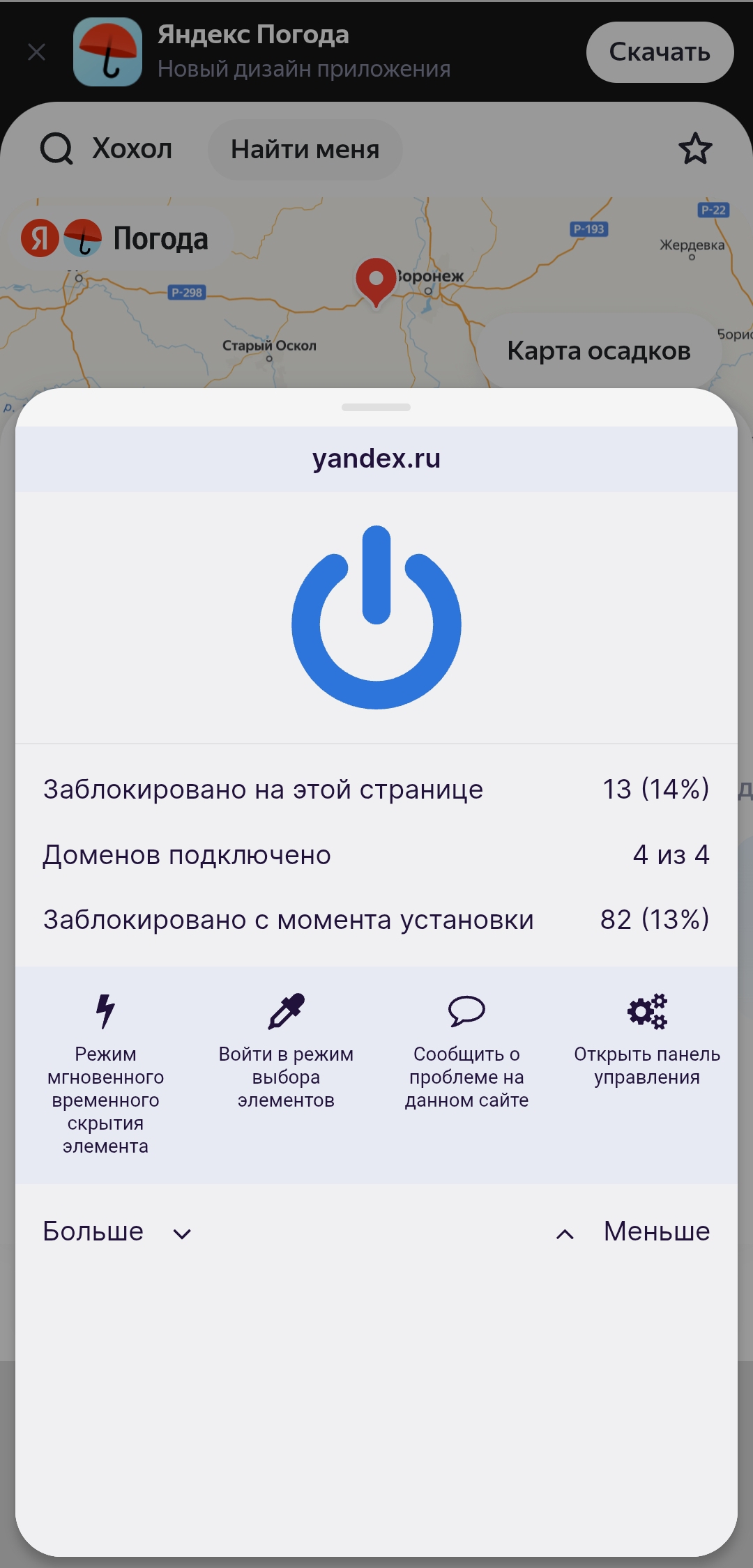753x1568 pixels.
Task: Expand the panel with Больше
Action: pyautogui.click(x=116, y=1232)
